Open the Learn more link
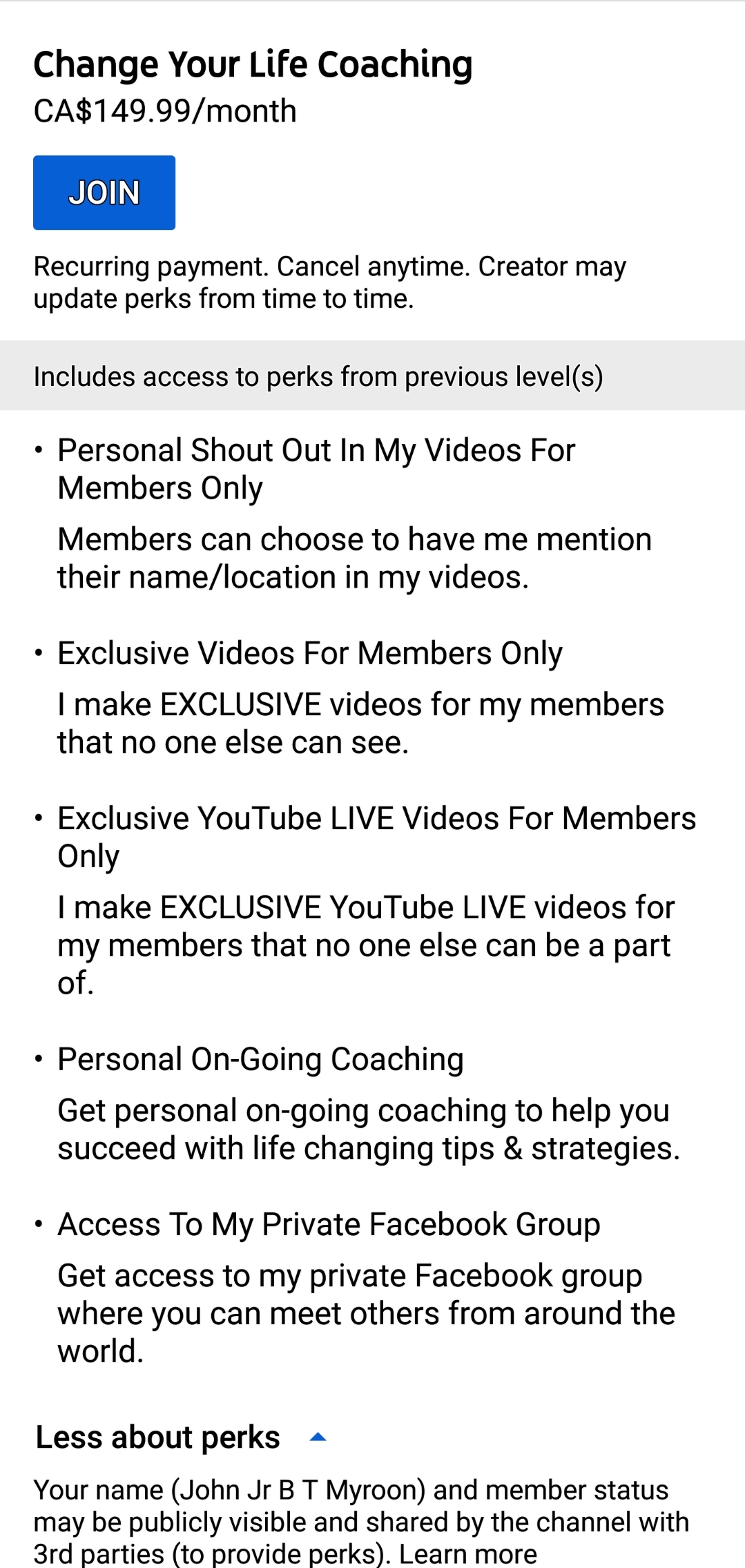 click(467, 1554)
